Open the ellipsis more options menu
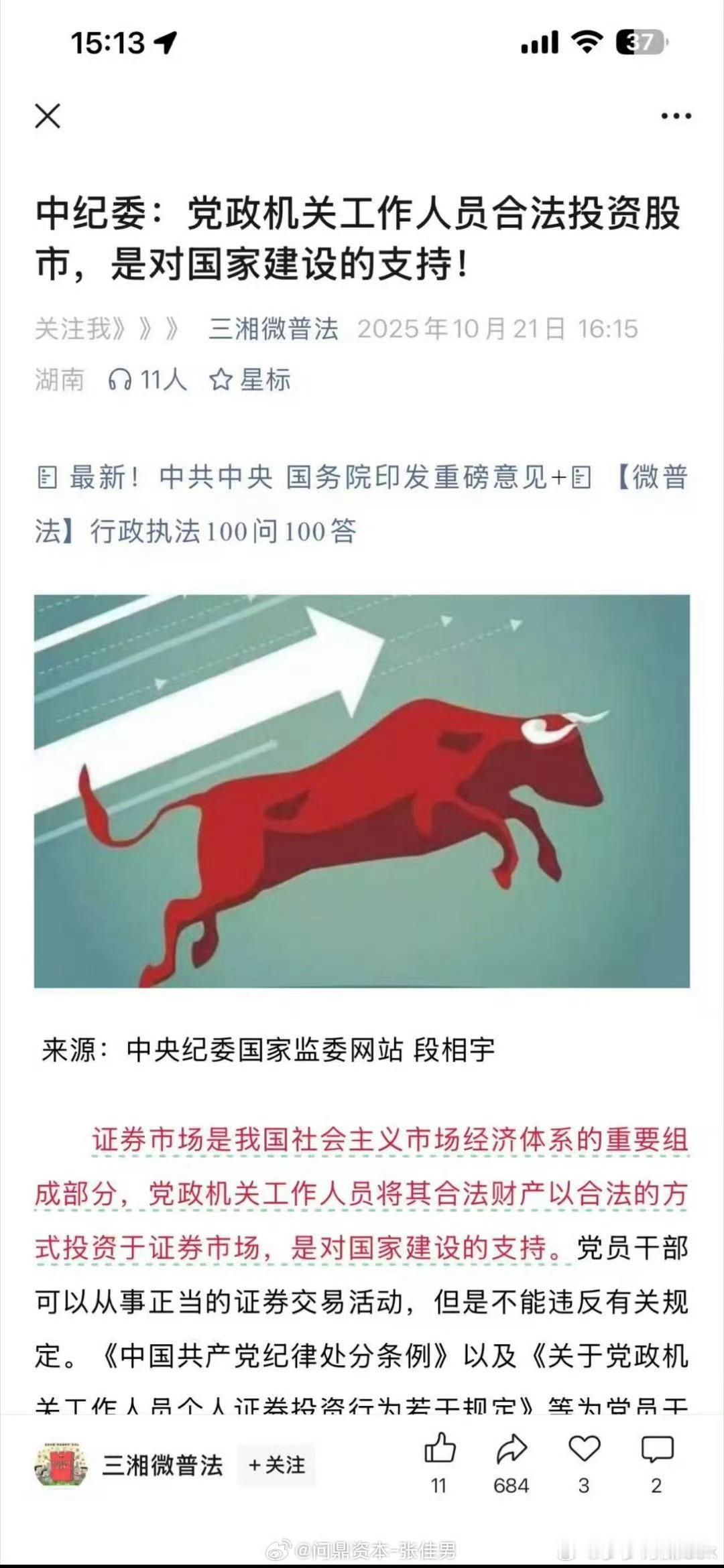 coord(676,115)
